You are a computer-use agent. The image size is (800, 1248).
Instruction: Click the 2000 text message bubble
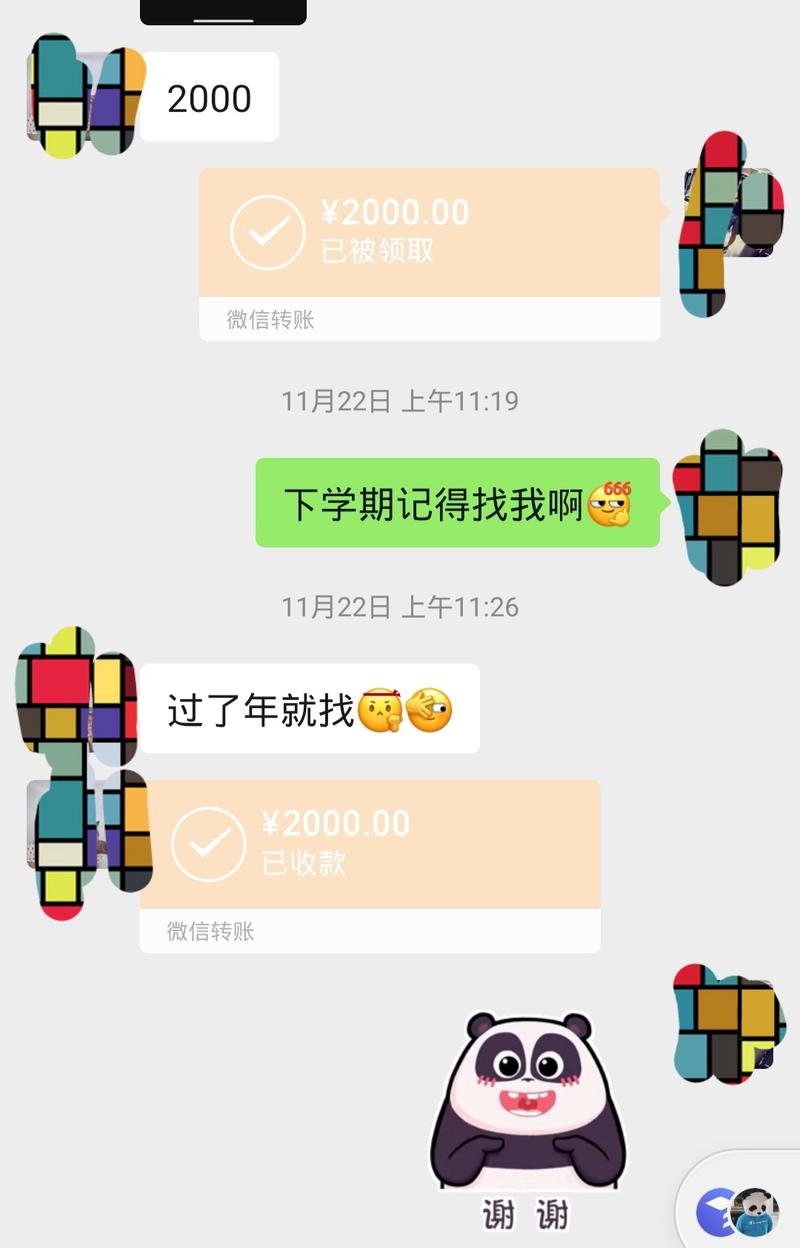[208, 95]
